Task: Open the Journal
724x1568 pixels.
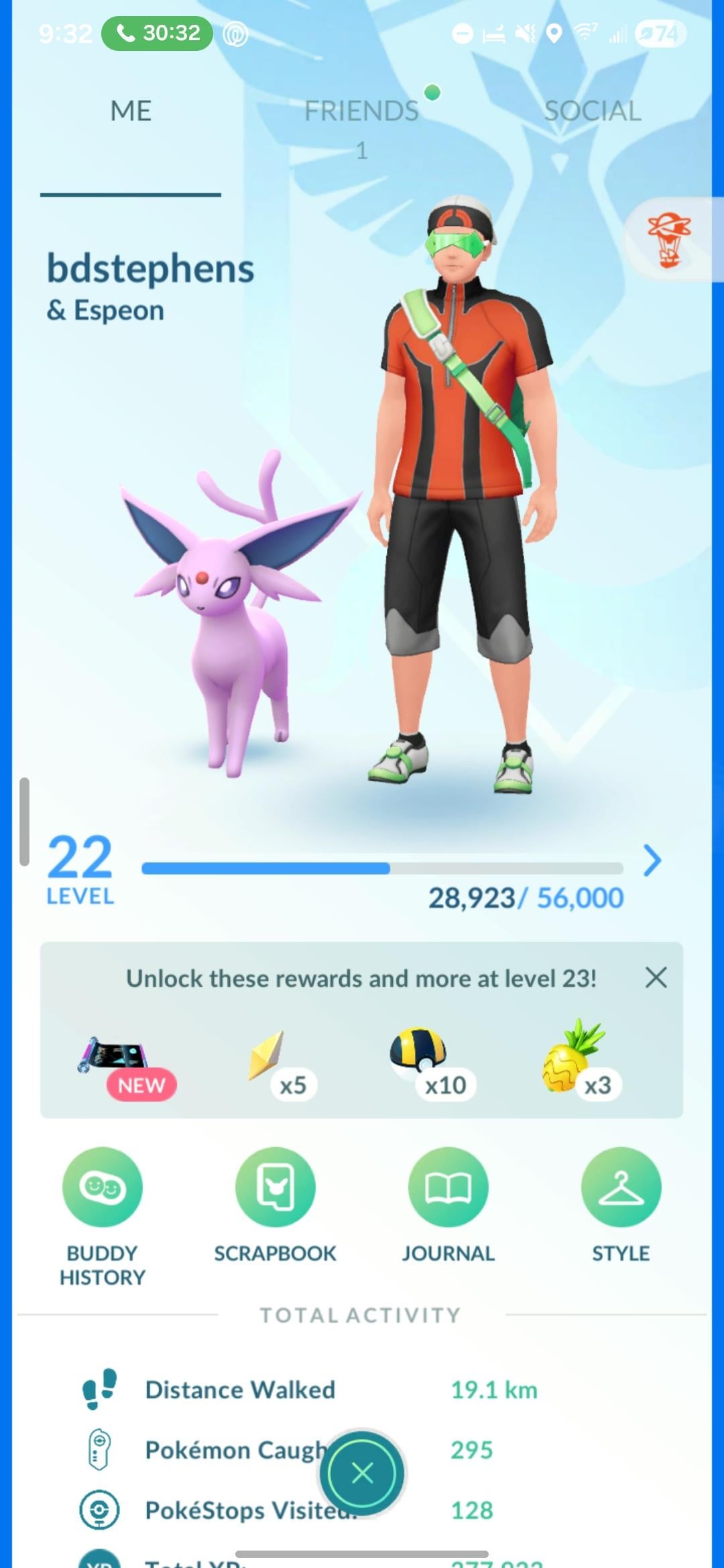Action: click(448, 1187)
